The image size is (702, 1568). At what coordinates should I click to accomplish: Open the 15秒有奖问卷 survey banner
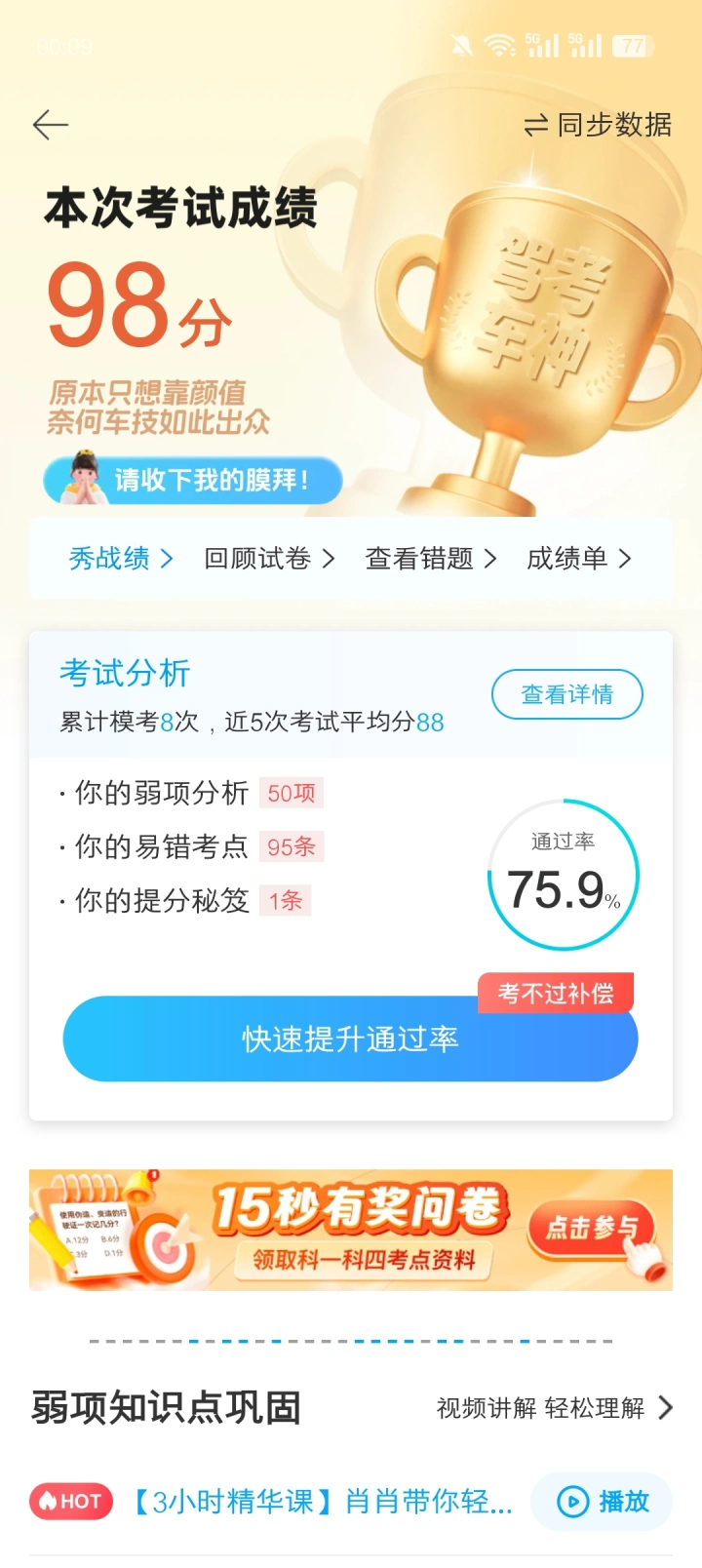[351, 1230]
